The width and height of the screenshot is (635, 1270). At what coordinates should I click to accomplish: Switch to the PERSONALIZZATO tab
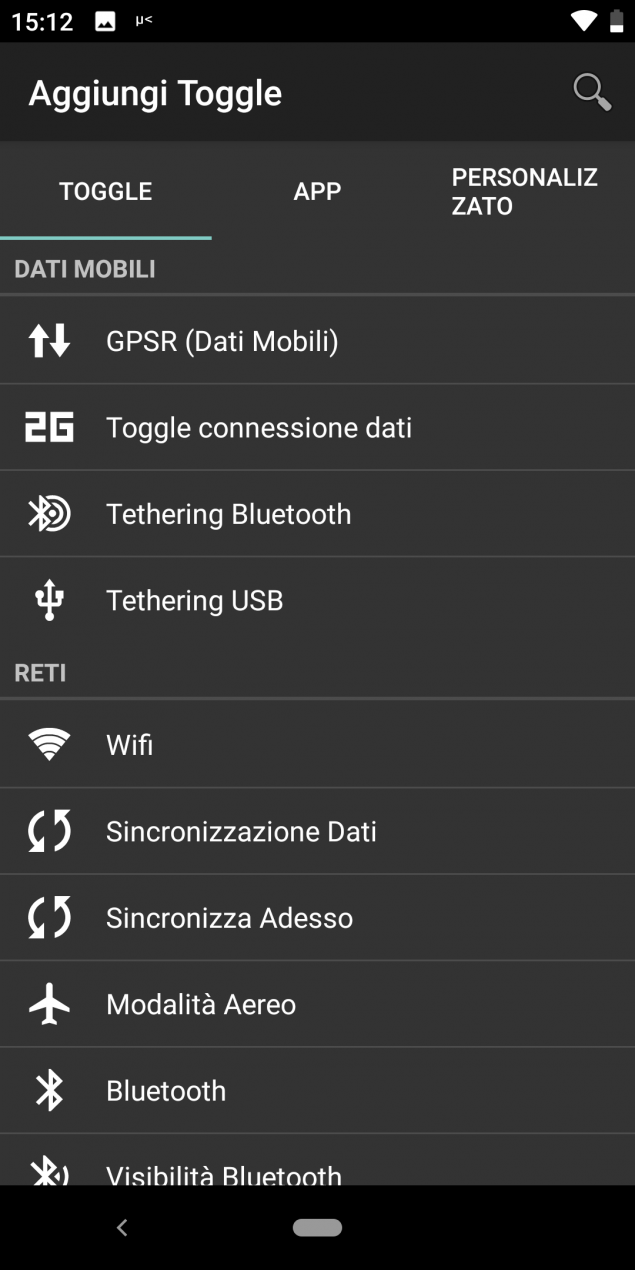pos(529,191)
